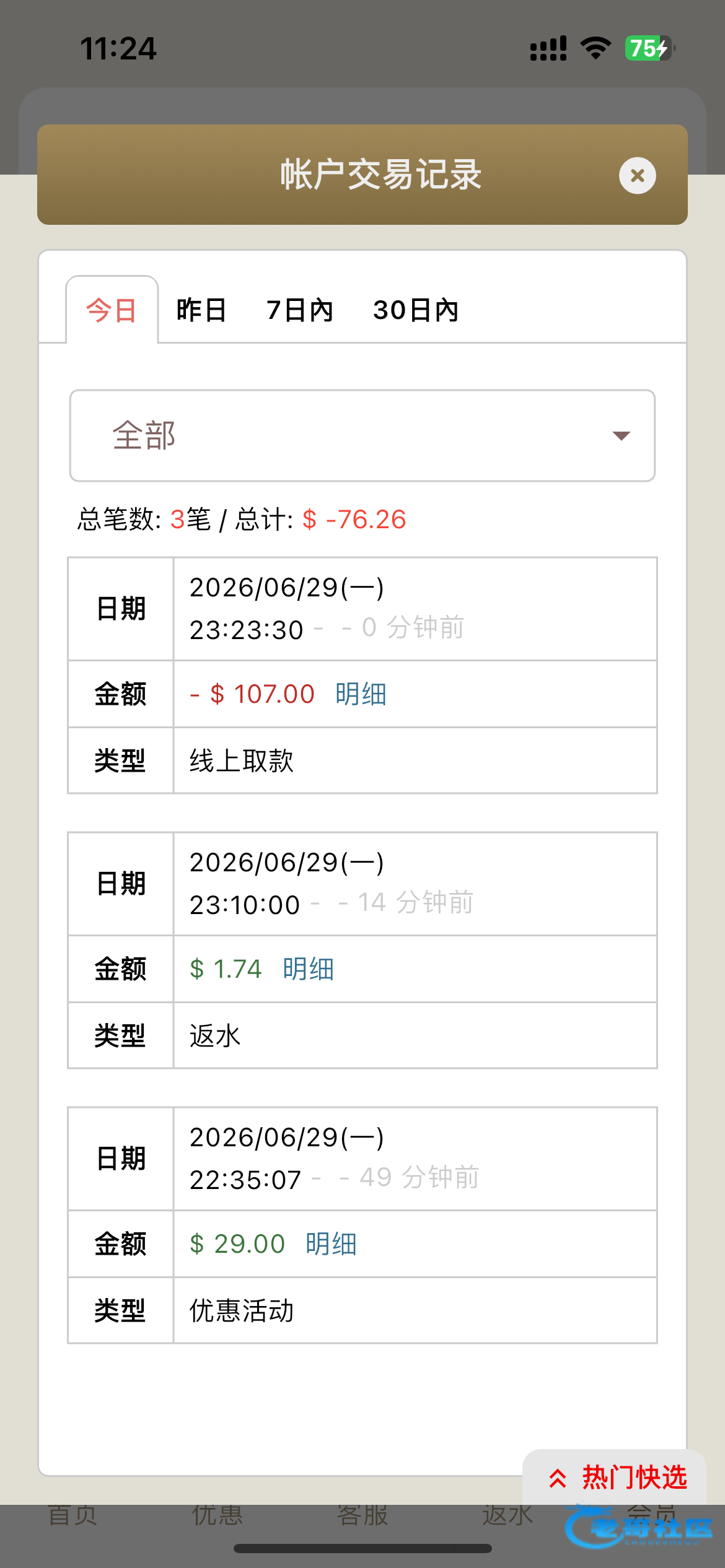Open 明细 for the 1.74 返水 record
The image size is (725, 1568).
[x=308, y=969]
